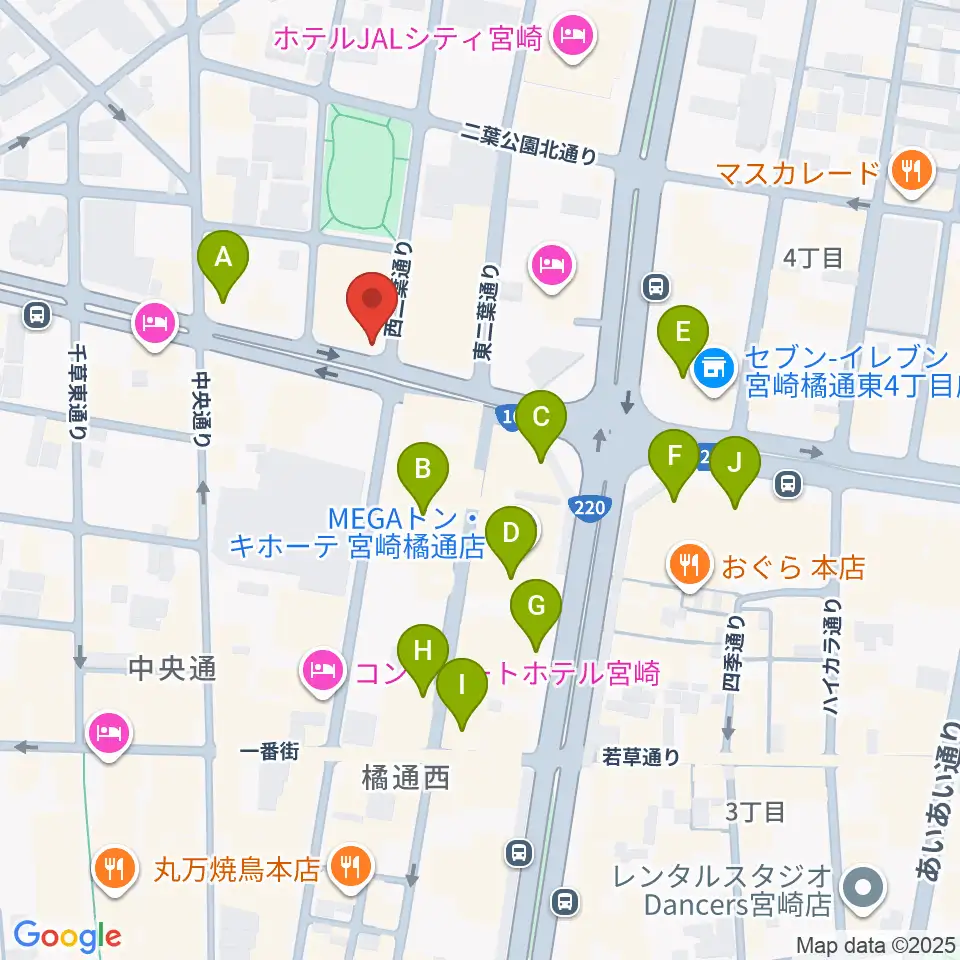This screenshot has width=960, height=960.
Task: Select the green marker B
Action: (x=423, y=479)
